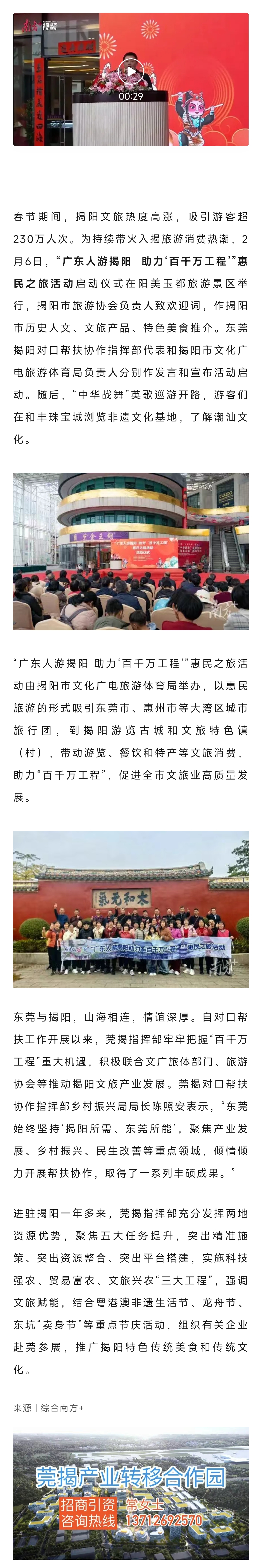Play the 00:29 video at the top
Screen dimensions: 262x1568
(x=131, y=72)
